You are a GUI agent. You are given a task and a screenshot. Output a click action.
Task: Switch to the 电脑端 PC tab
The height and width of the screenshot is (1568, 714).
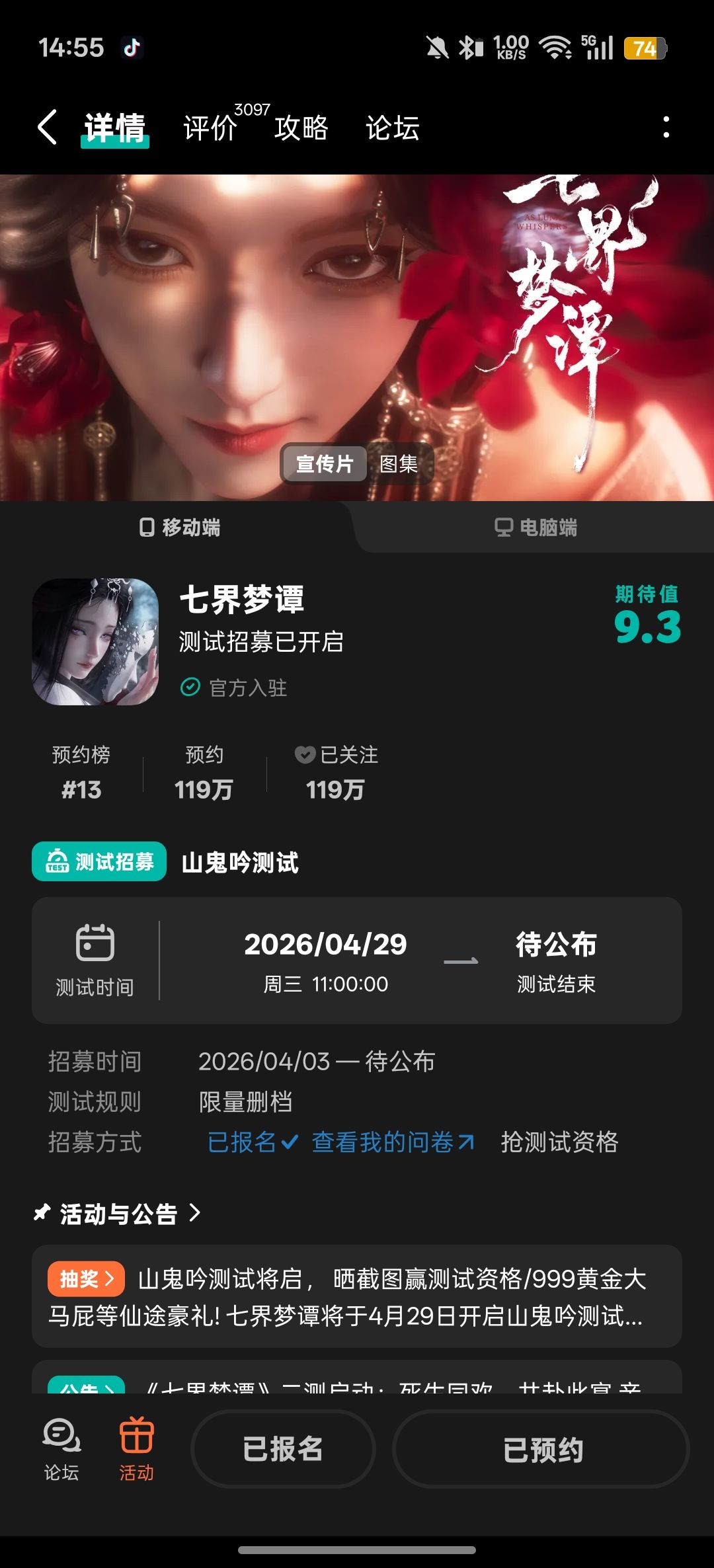535,527
